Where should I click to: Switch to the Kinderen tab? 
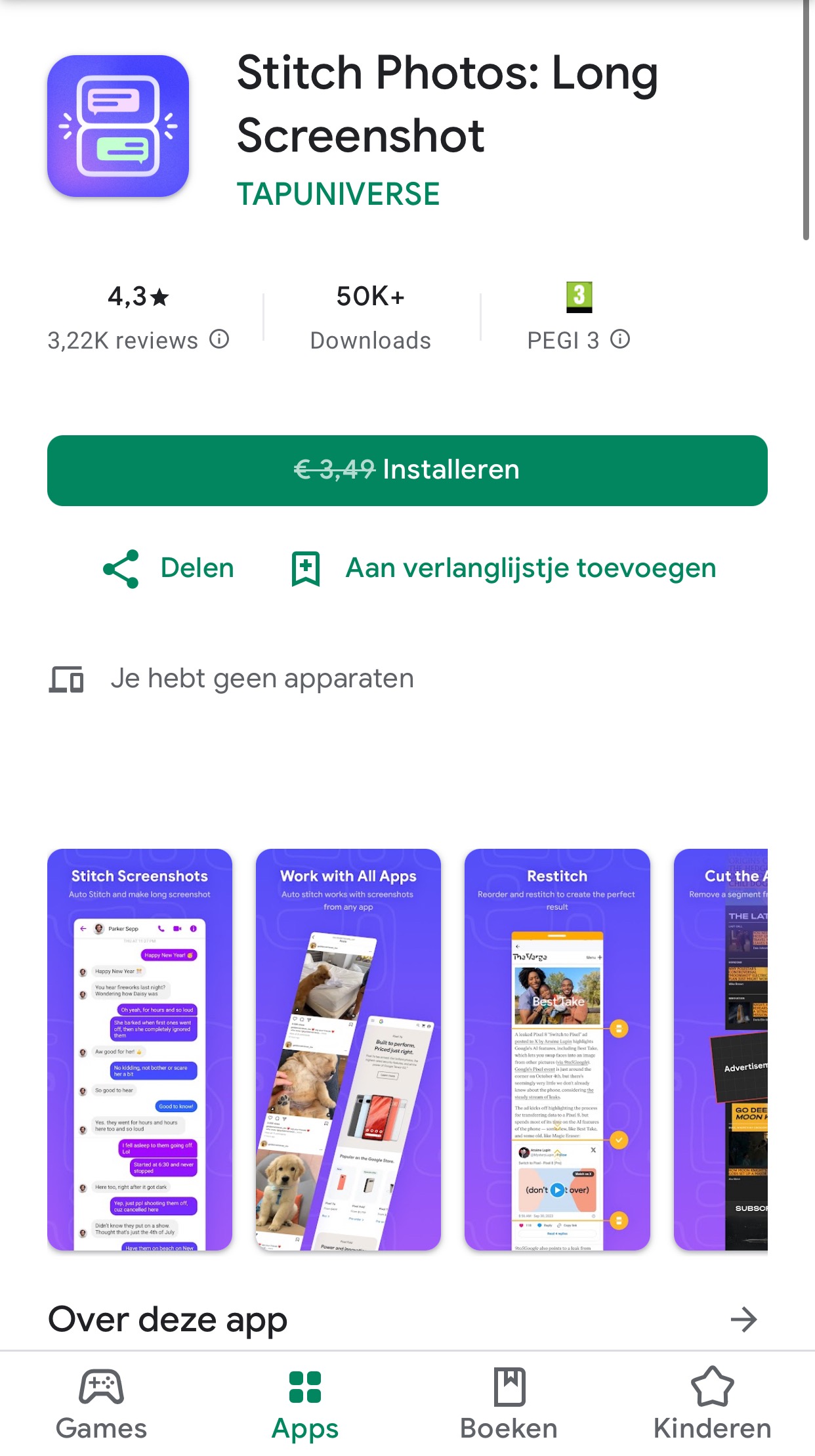[713, 1405]
